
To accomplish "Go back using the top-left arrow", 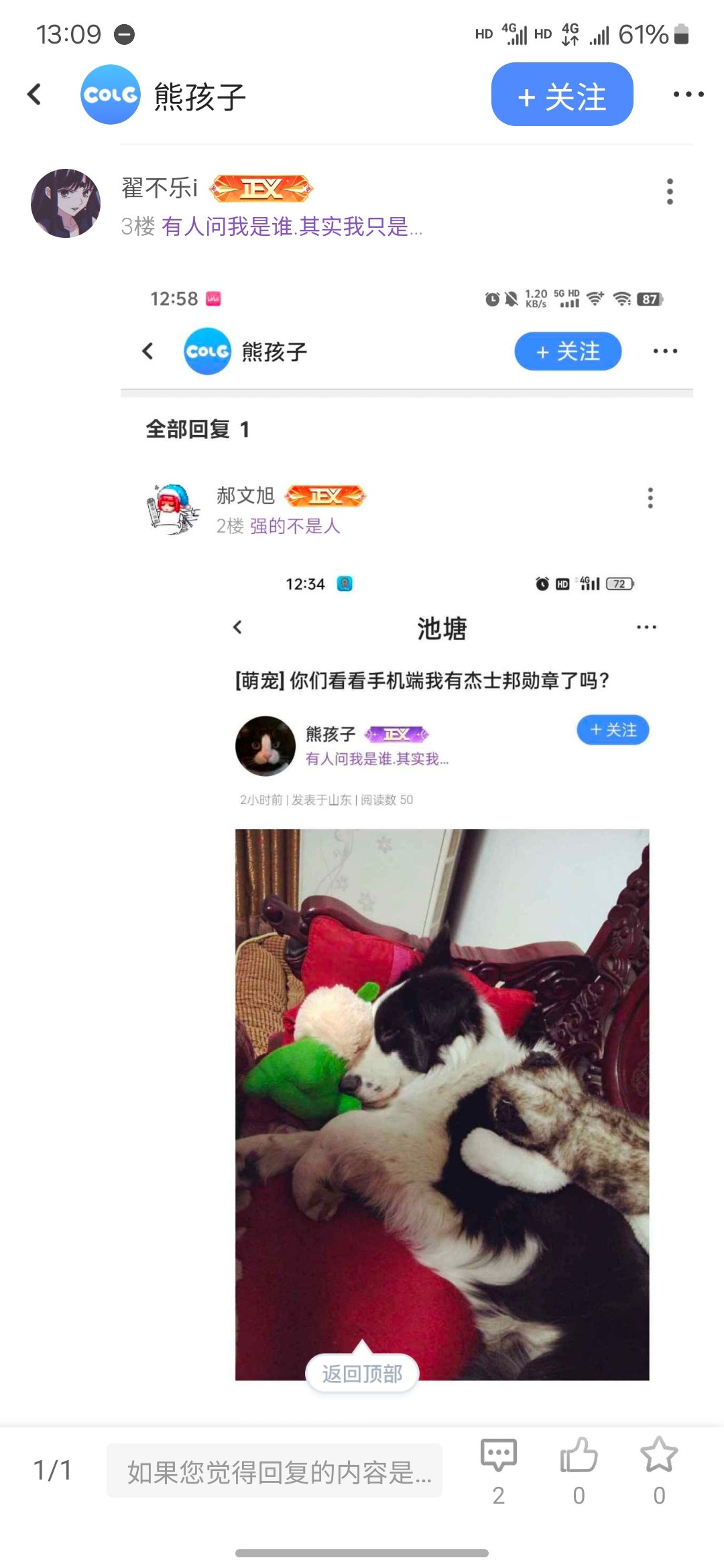I will (x=35, y=94).
